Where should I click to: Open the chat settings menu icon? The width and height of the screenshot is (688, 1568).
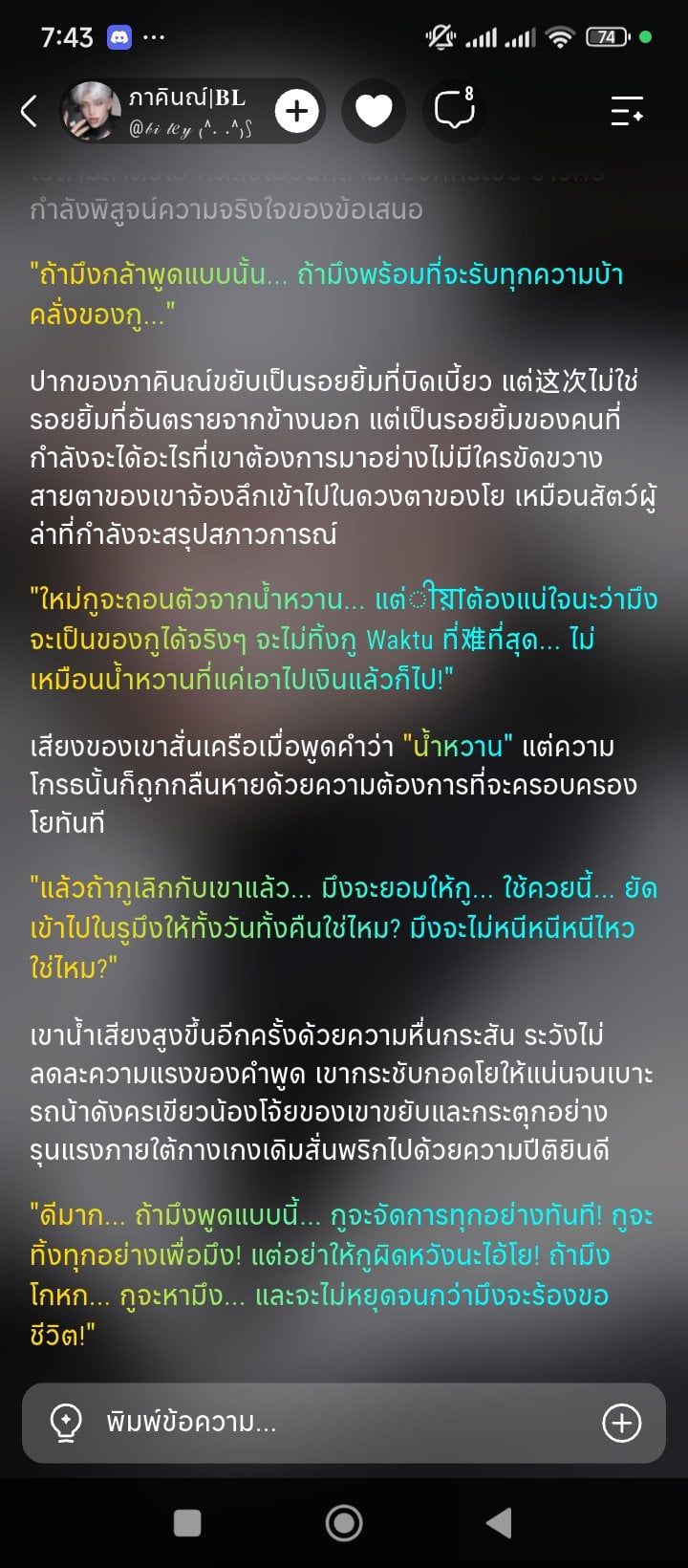pos(627,111)
